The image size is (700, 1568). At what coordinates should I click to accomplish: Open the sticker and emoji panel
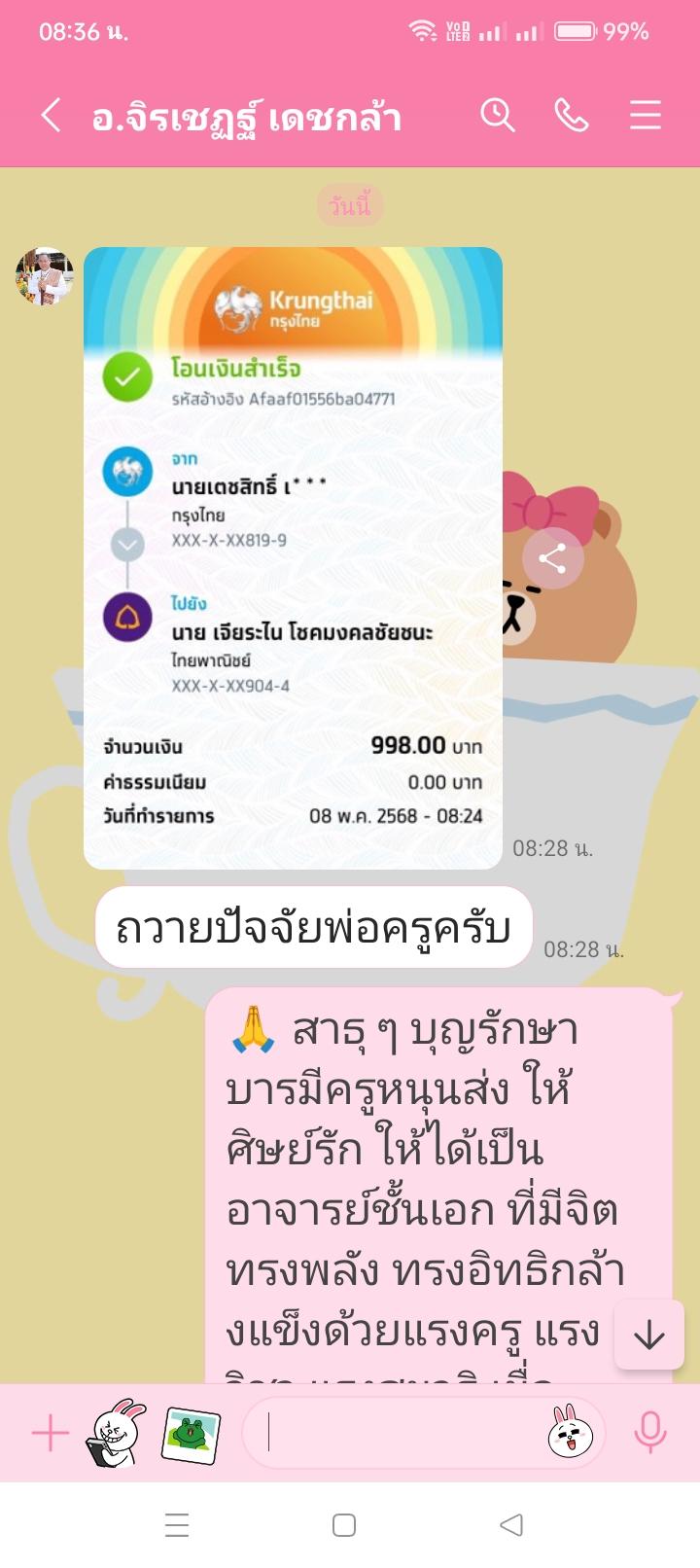pos(570,1433)
